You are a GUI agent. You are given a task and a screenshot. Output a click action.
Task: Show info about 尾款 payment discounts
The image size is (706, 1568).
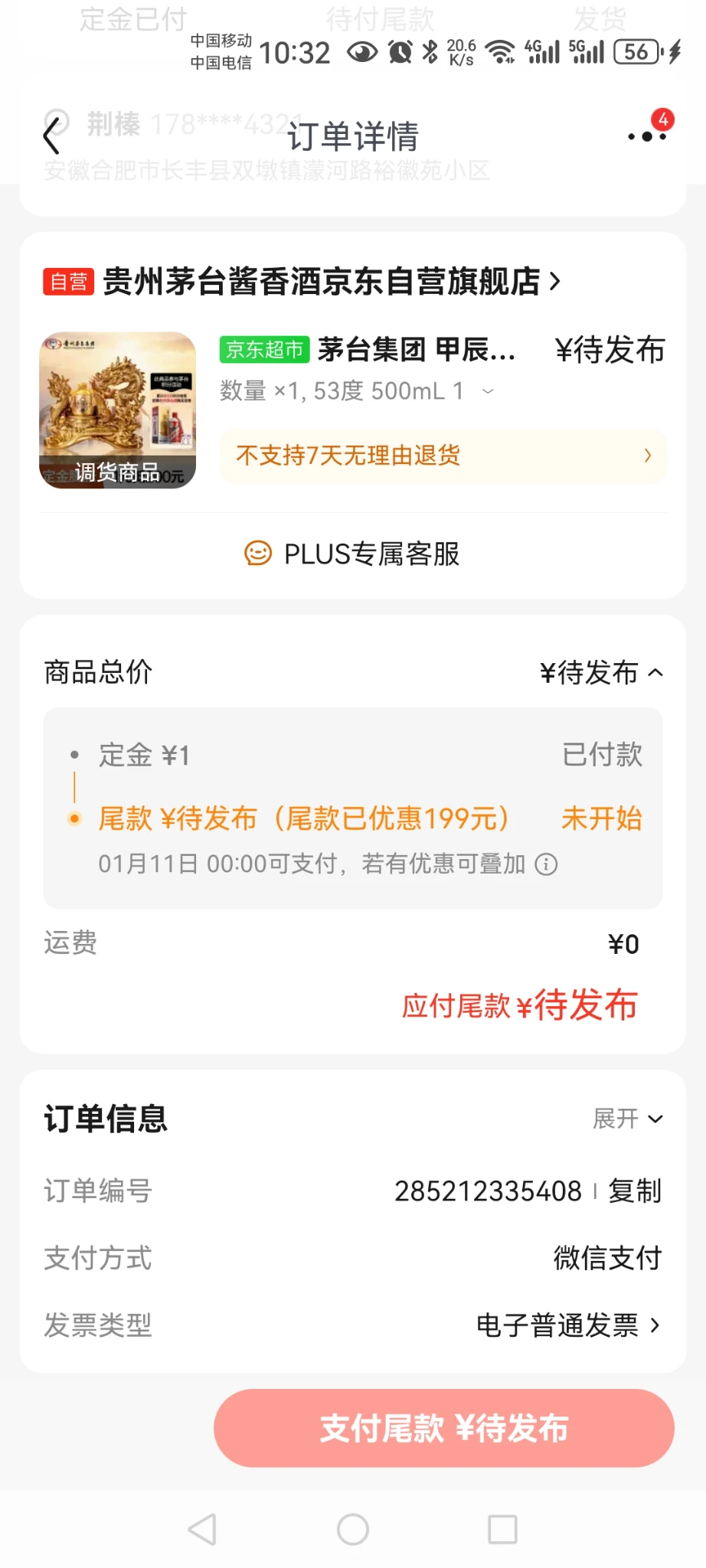546,864
